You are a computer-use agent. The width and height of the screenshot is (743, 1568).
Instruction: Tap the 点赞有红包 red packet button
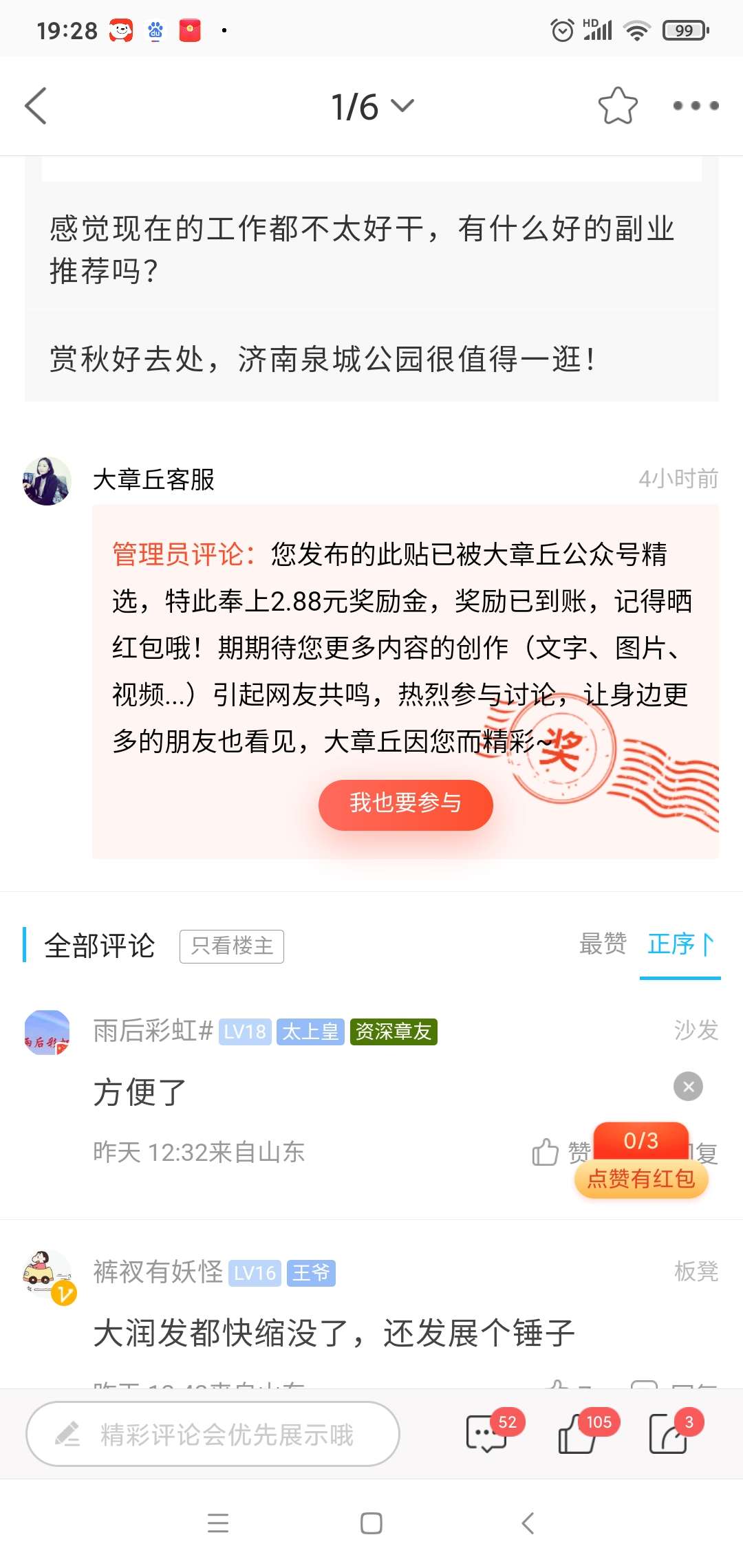[x=640, y=1177]
